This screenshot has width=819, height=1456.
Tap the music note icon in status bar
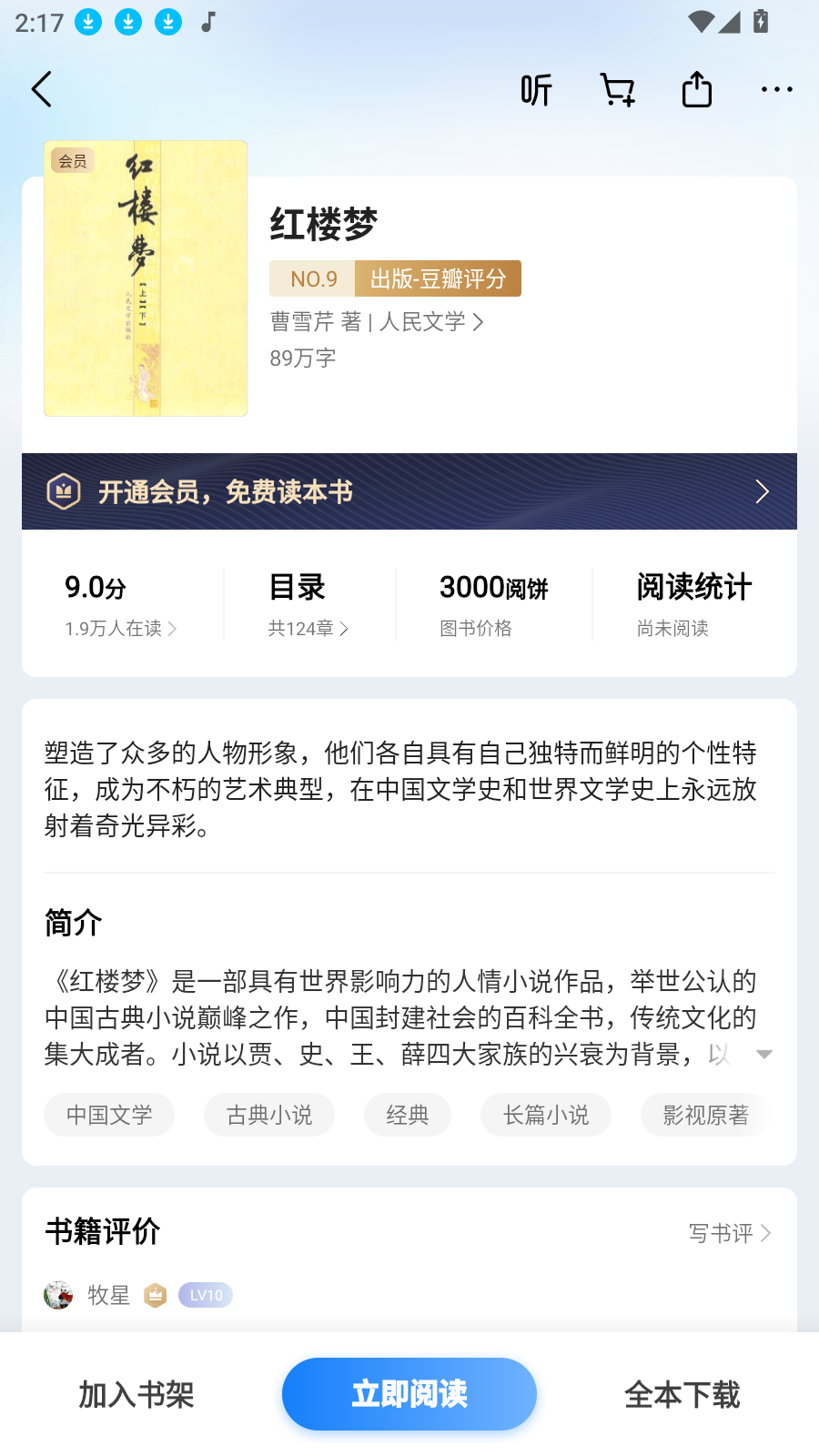(x=207, y=22)
